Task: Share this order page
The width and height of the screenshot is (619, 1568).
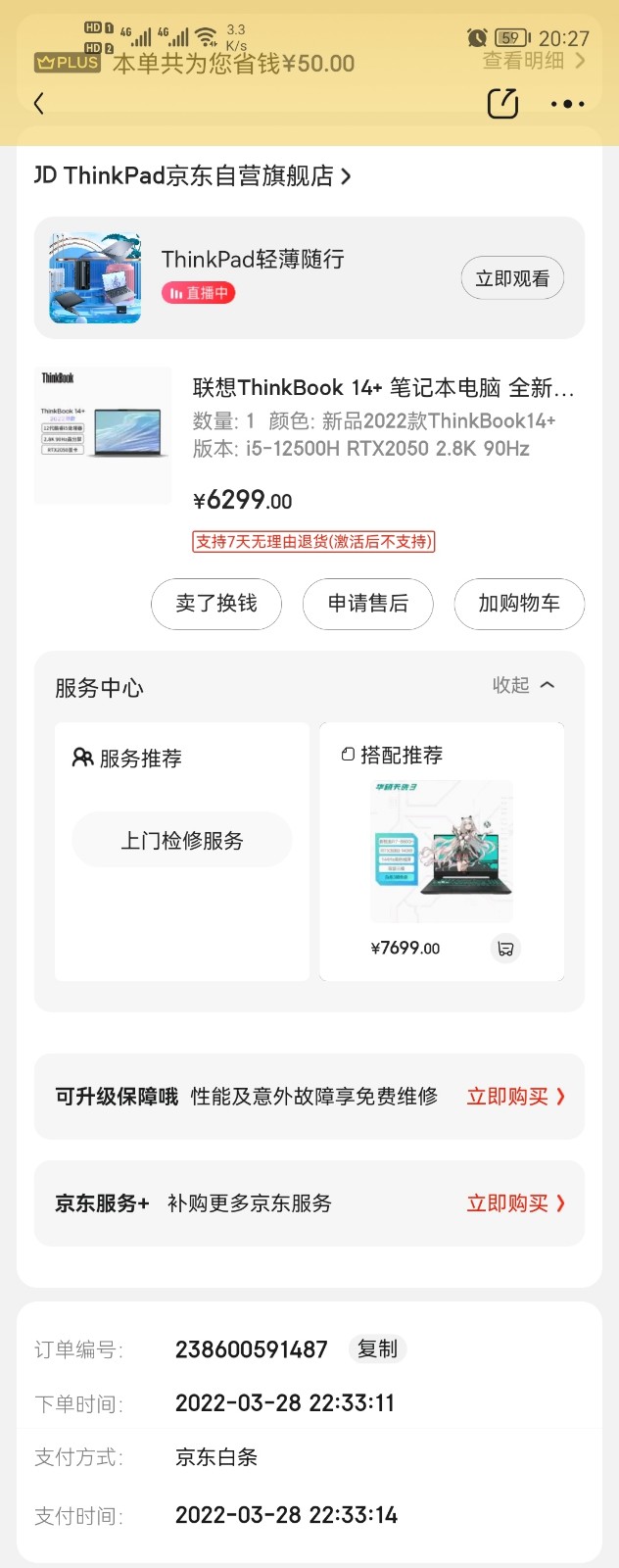Action: (502, 103)
